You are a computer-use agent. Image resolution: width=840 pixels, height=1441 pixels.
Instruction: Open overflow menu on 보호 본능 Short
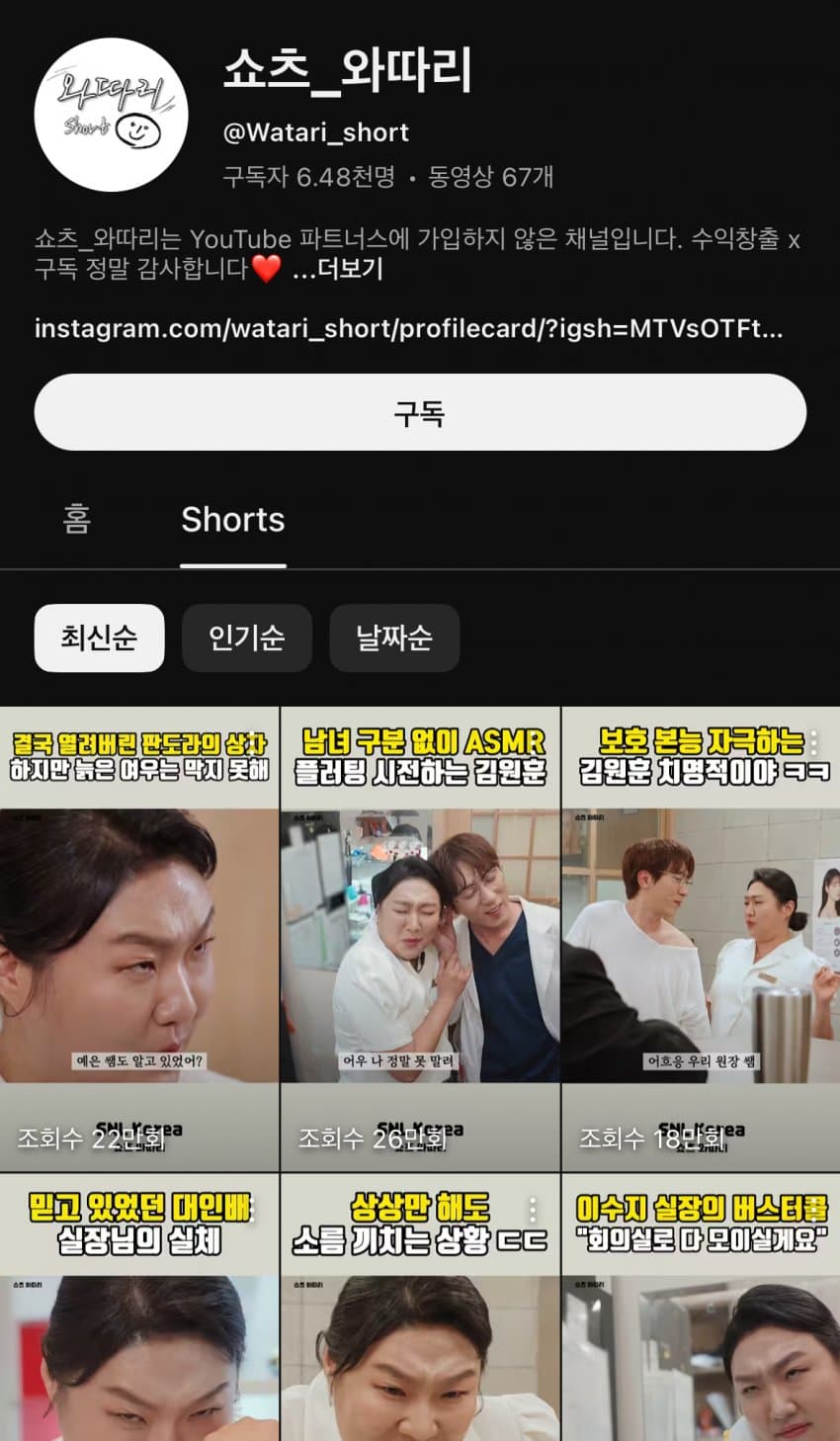(x=813, y=743)
